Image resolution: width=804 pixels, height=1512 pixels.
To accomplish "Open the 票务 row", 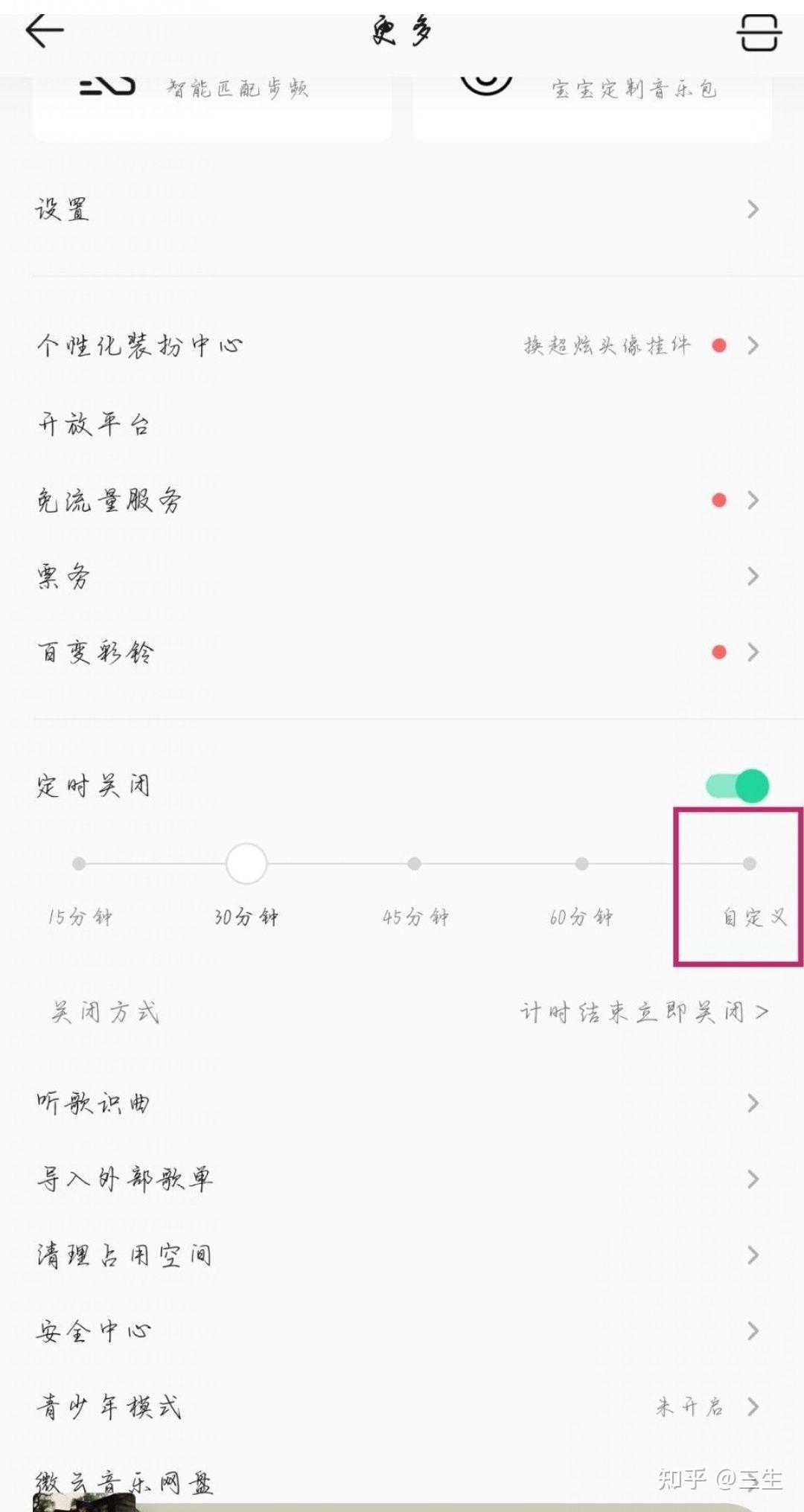I will [x=402, y=576].
